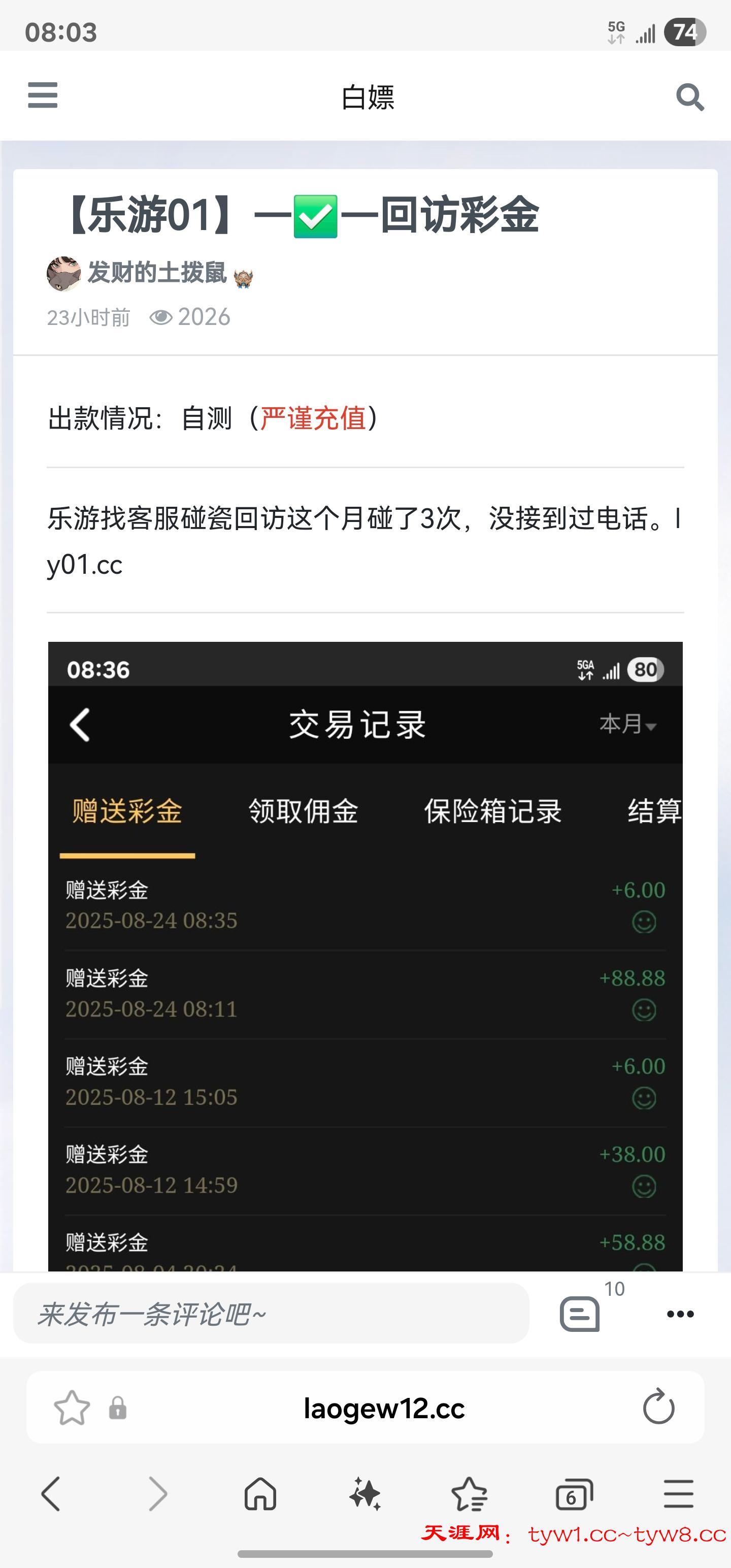This screenshot has height=1568, width=731.
Task: Show the 6 open tabs
Action: coord(573,1494)
